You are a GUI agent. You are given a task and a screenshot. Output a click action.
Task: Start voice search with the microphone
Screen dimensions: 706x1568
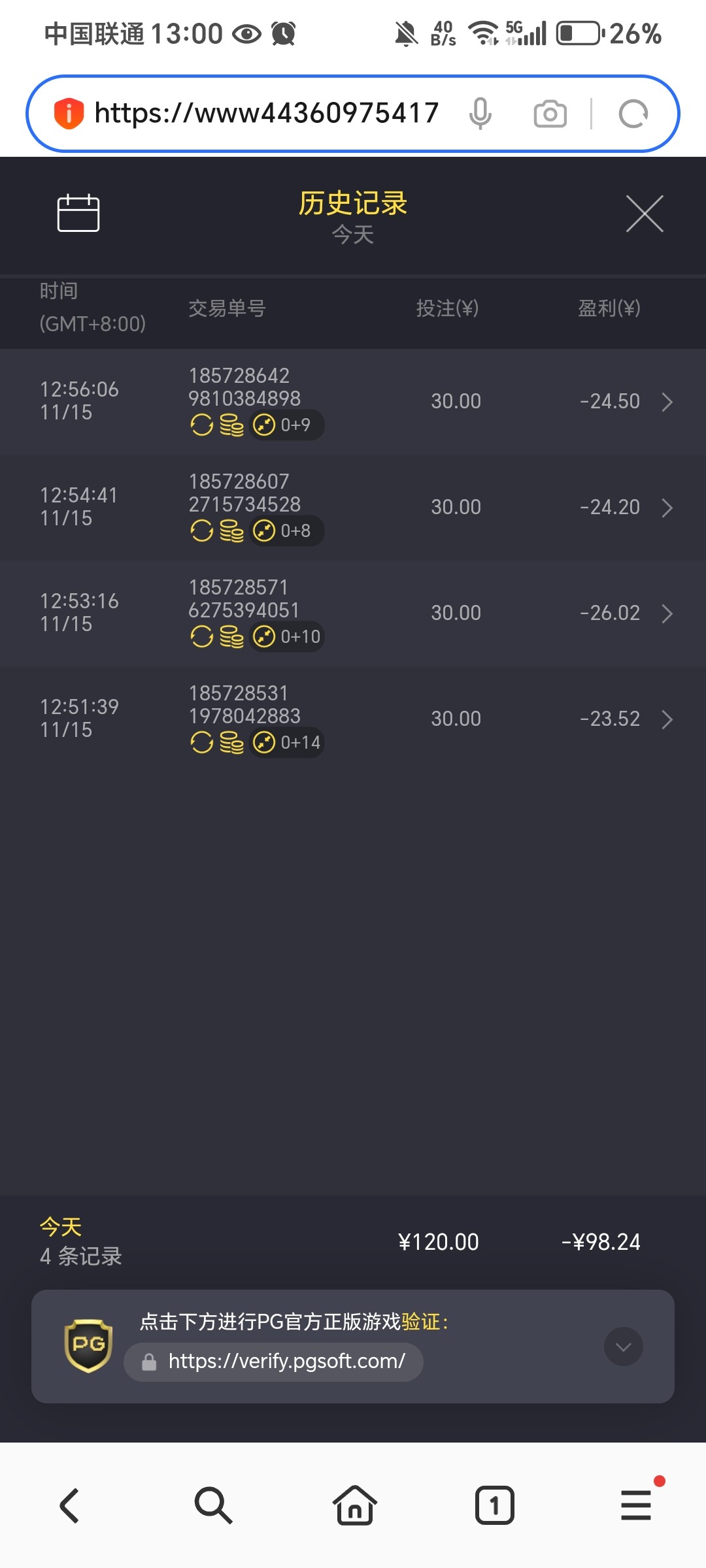pos(480,114)
